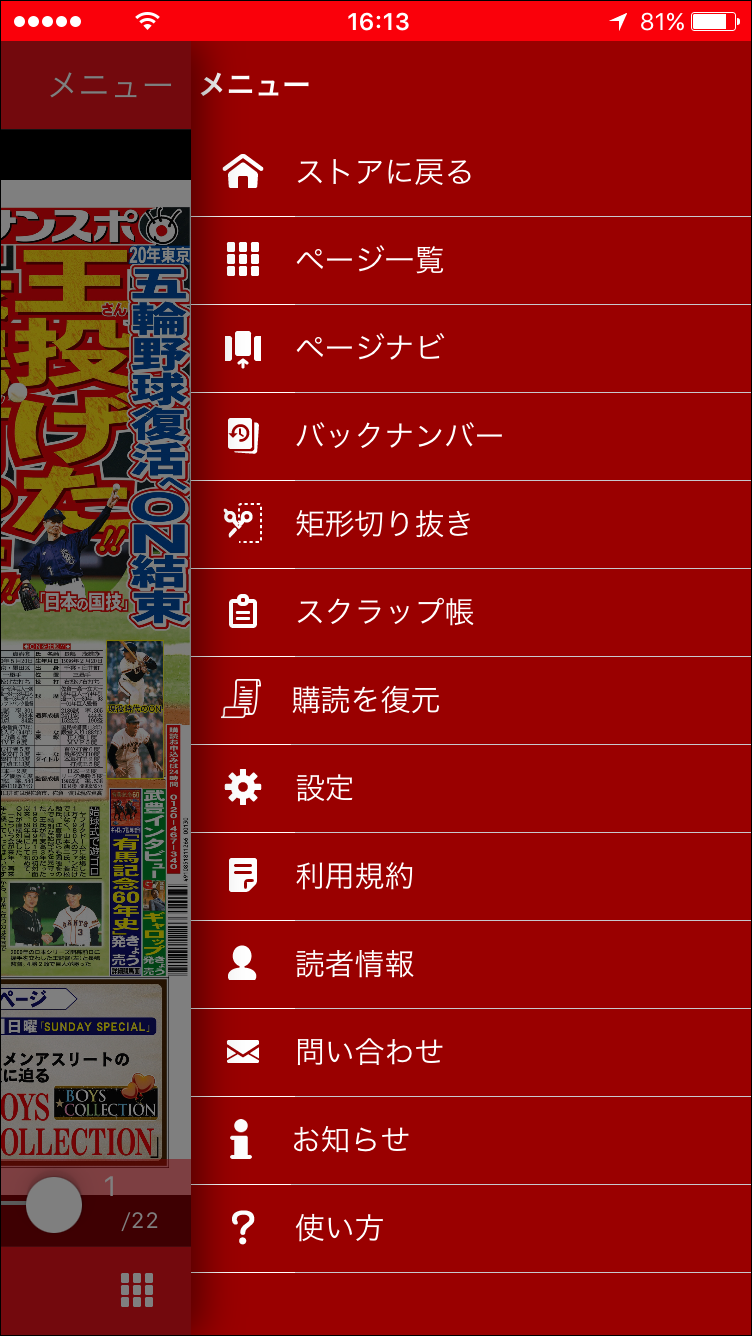
Task: Open the page grid icon at bottom
Action: pos(137,1291)
